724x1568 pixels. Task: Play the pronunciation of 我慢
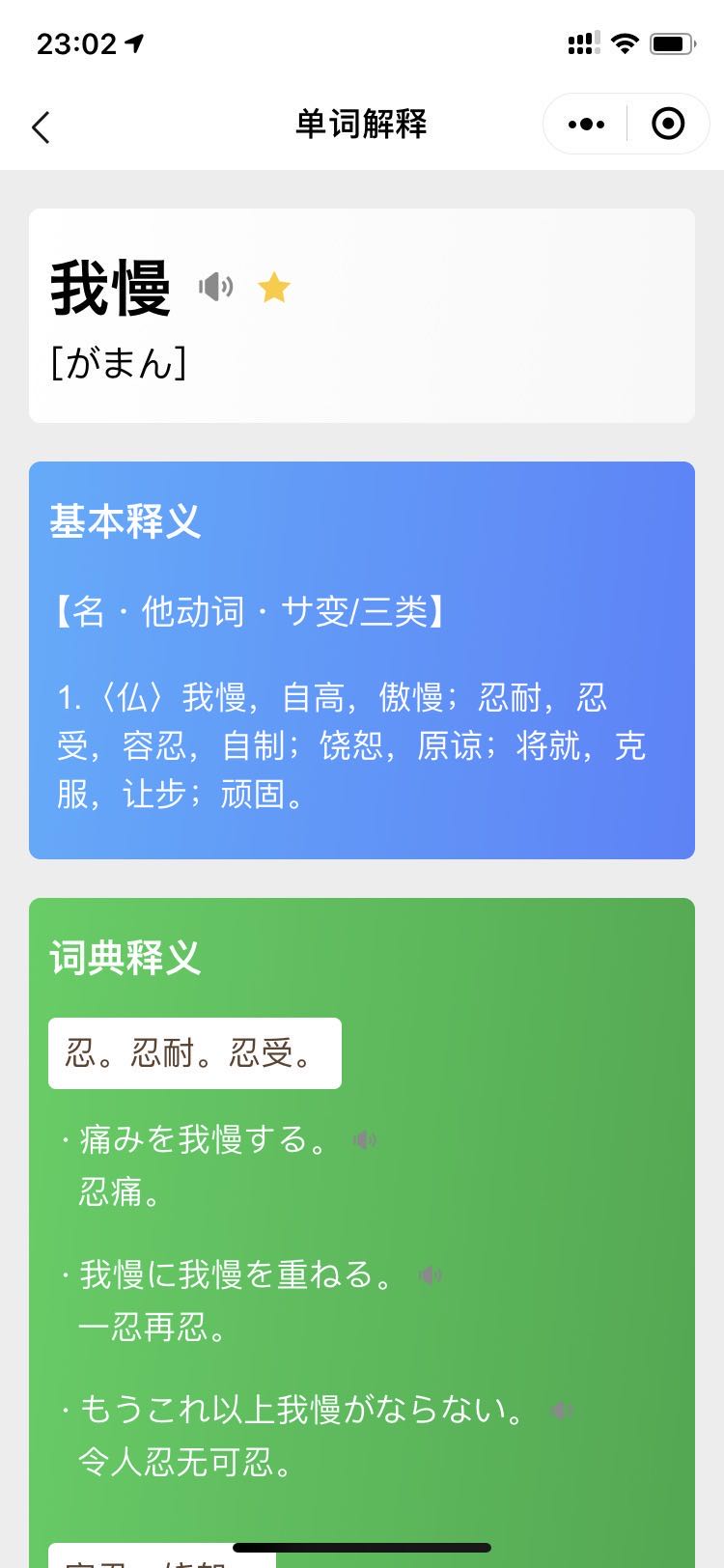tap(216, 287)
